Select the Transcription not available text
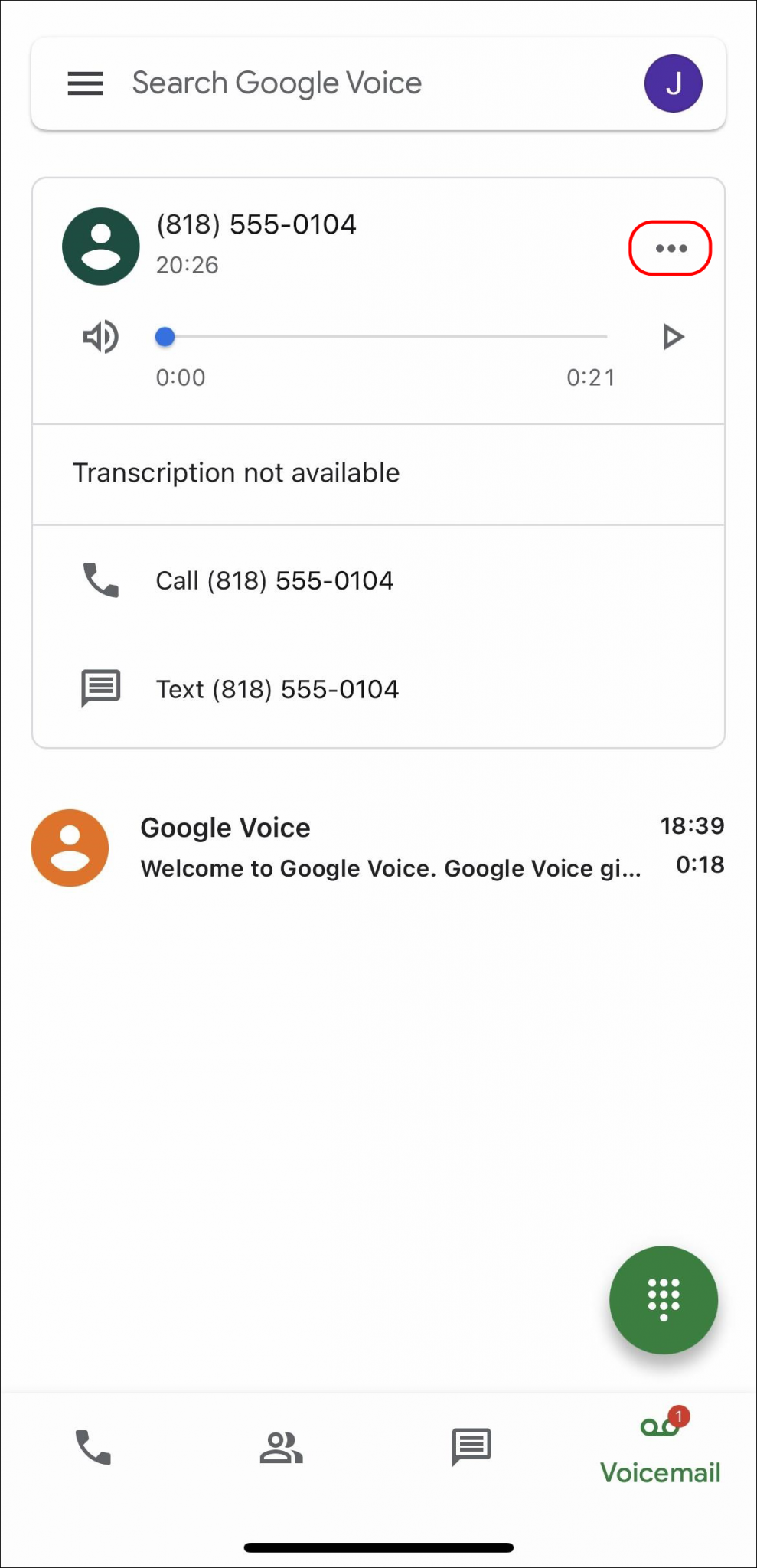Screen dimensions: 757x1568 click(x=235, y=473)
